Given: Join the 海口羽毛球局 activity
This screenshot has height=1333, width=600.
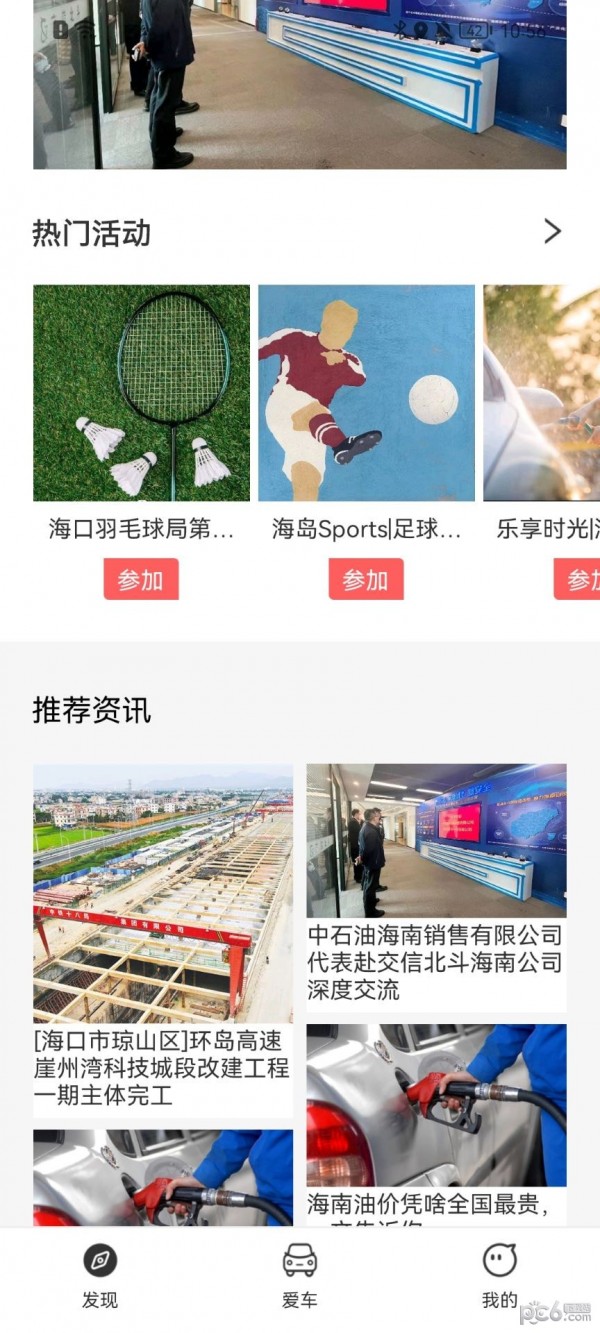Looking at the screenshot, I should click(141, 579).
